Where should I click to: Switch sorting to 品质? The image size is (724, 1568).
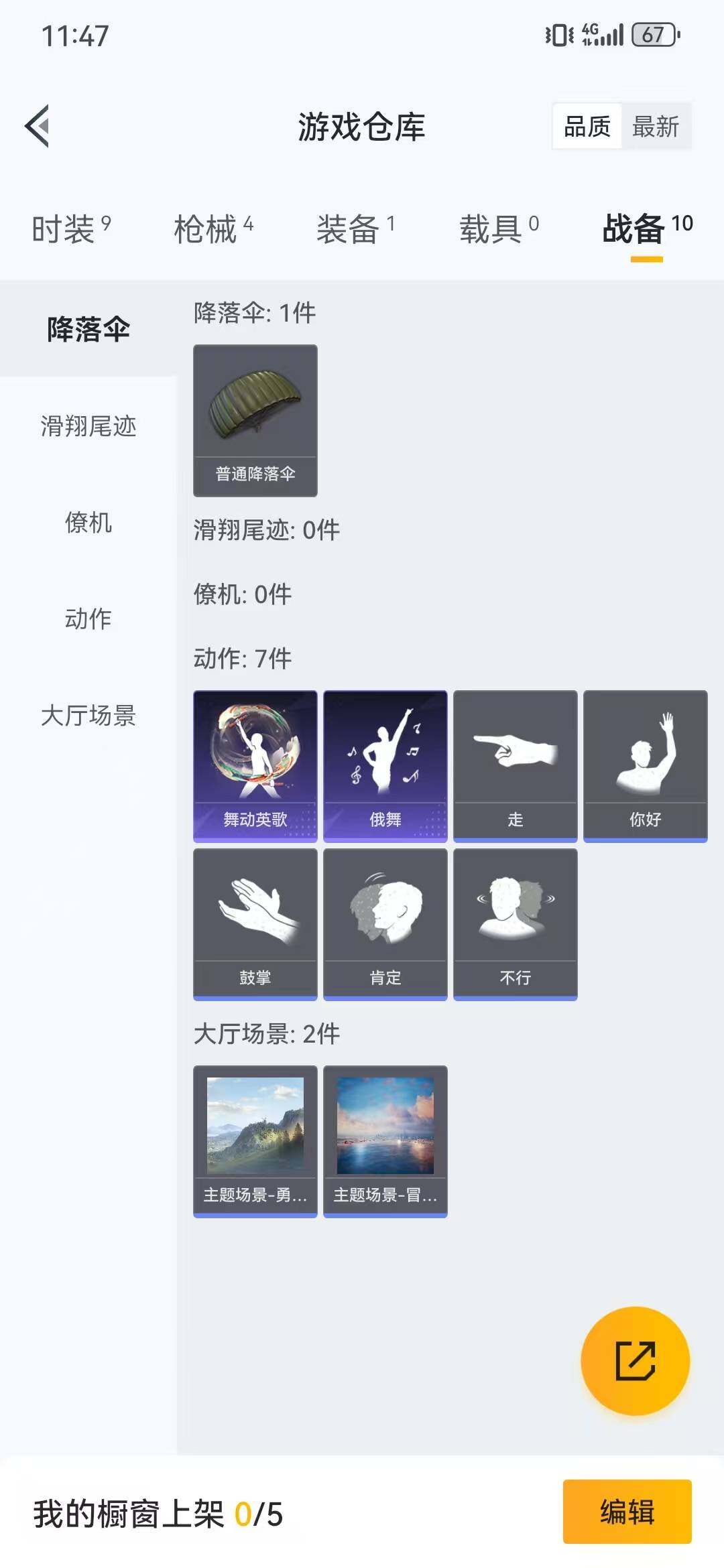[x=587, y=126]
